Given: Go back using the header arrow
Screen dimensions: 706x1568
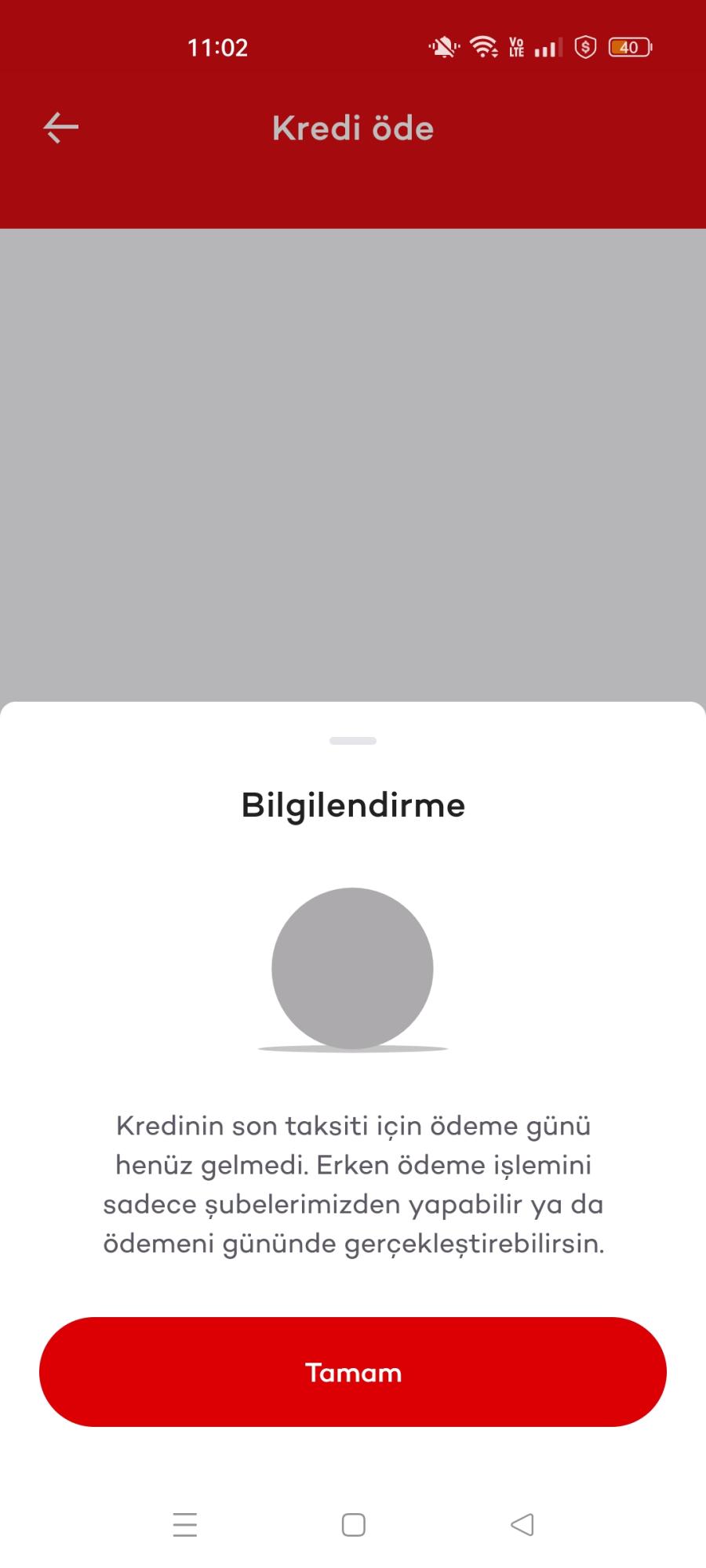Looking at the screenshot, I should (60, 128).
